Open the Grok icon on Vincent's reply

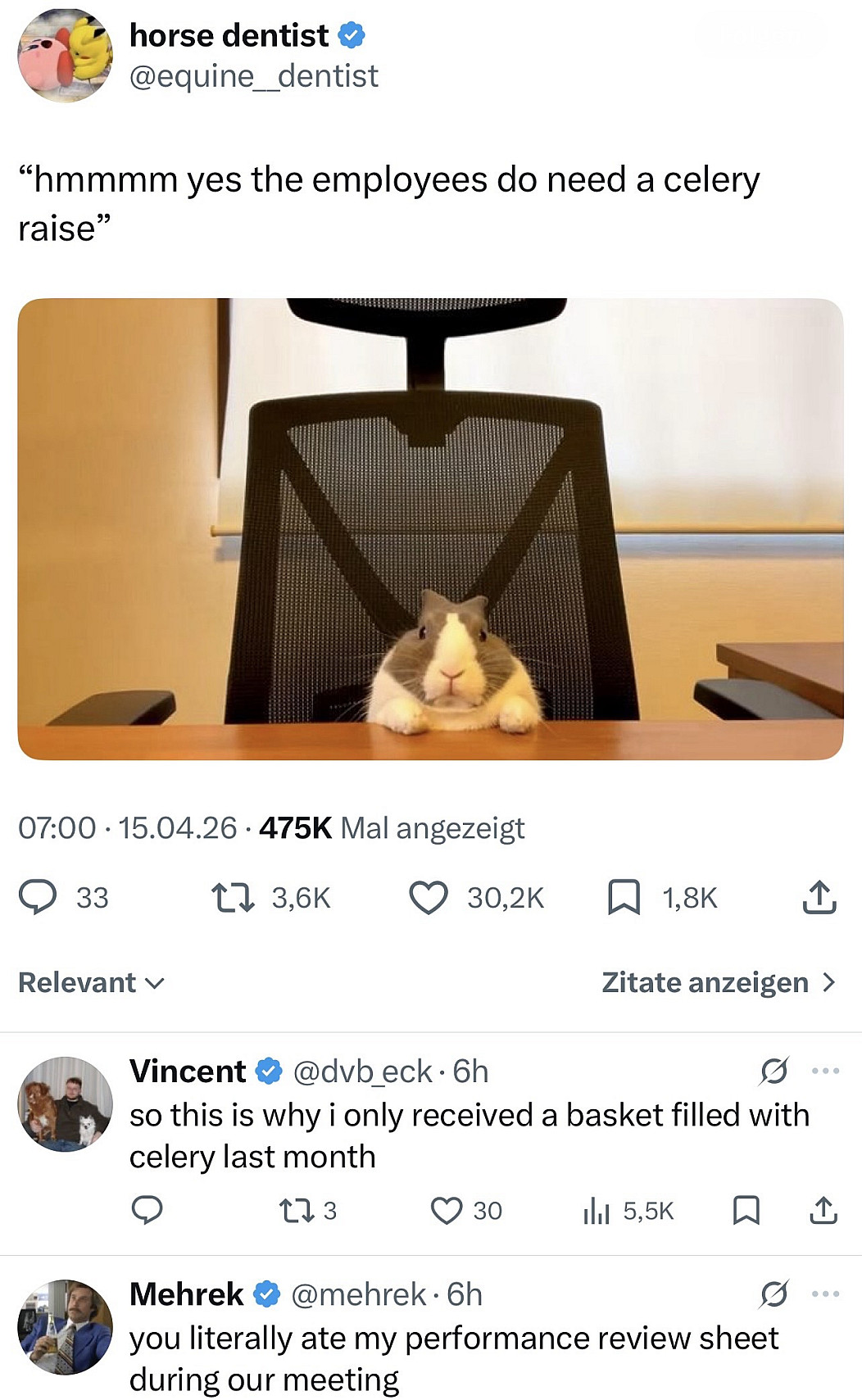[x=774, y=1071]
